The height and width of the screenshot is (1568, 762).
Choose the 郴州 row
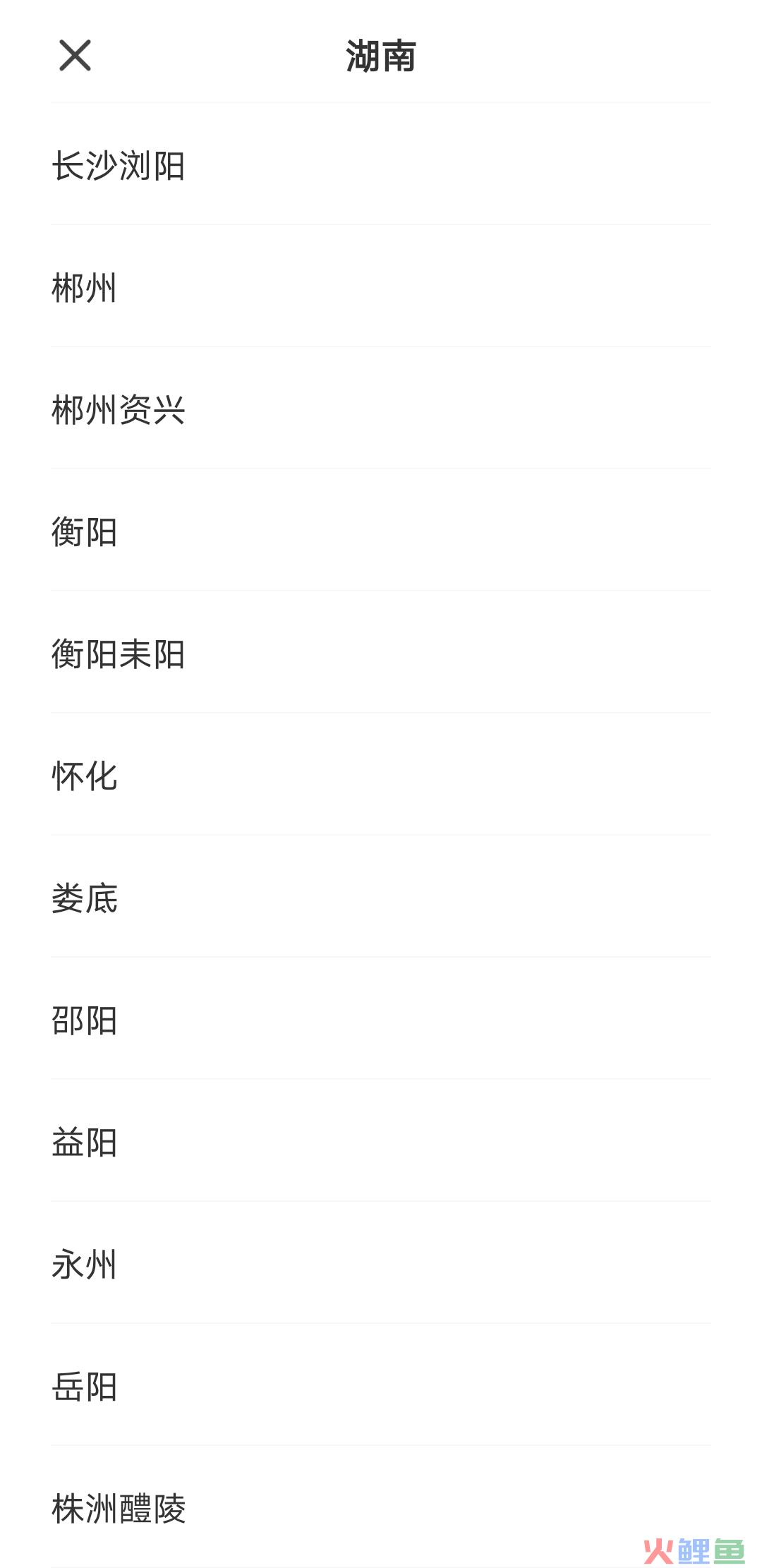pos(381,287)
